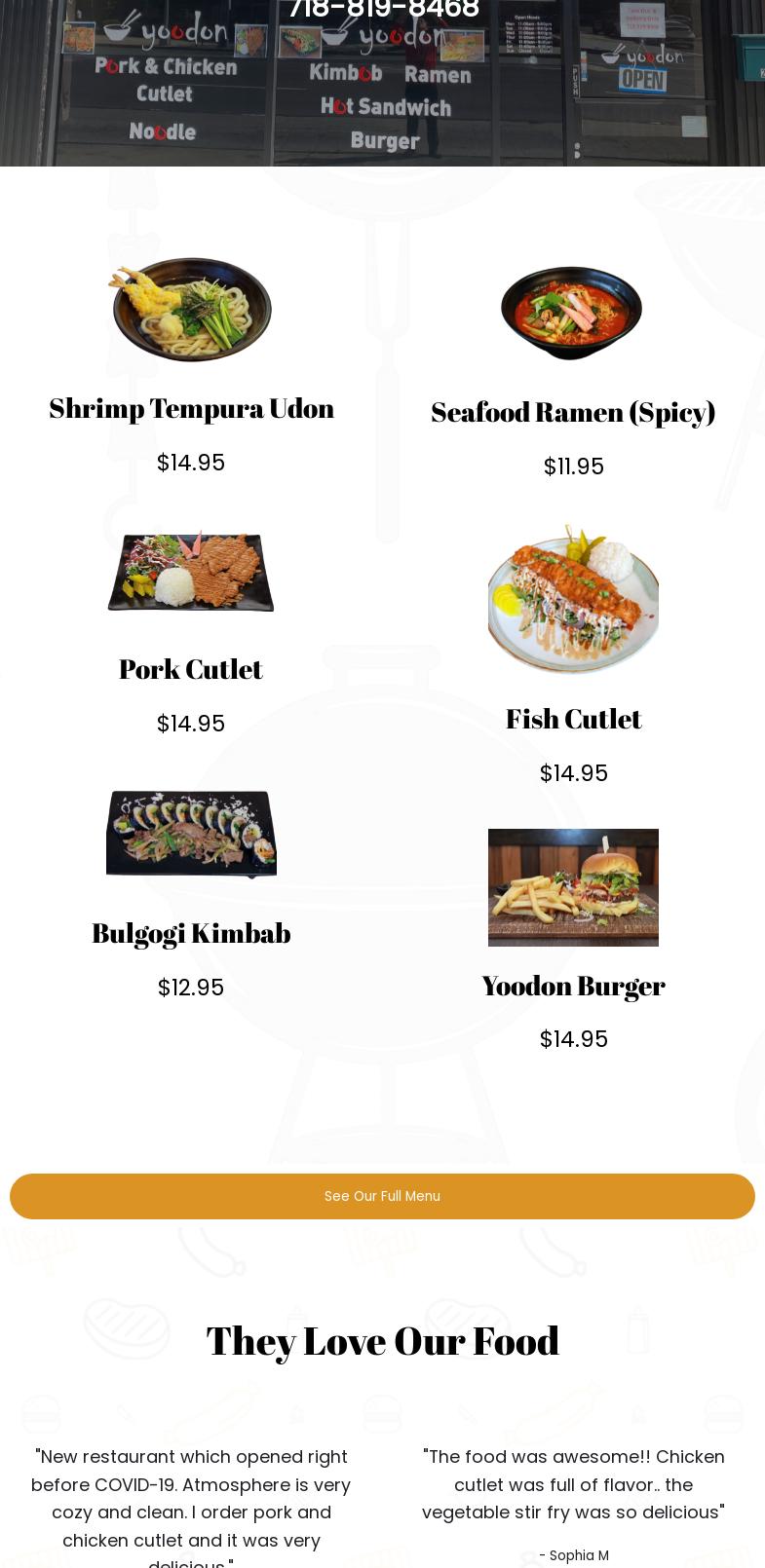This screenshot has width=765, height=1568.
Task: Open the Shrimp Tempura Udon item
Action: tap(191, 408)
